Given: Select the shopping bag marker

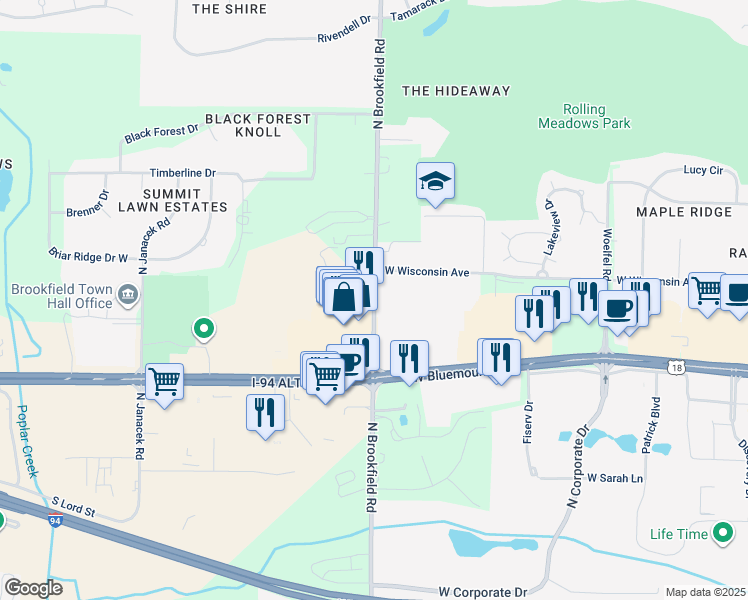Looking at the screenshot, I should click(344, 298).
